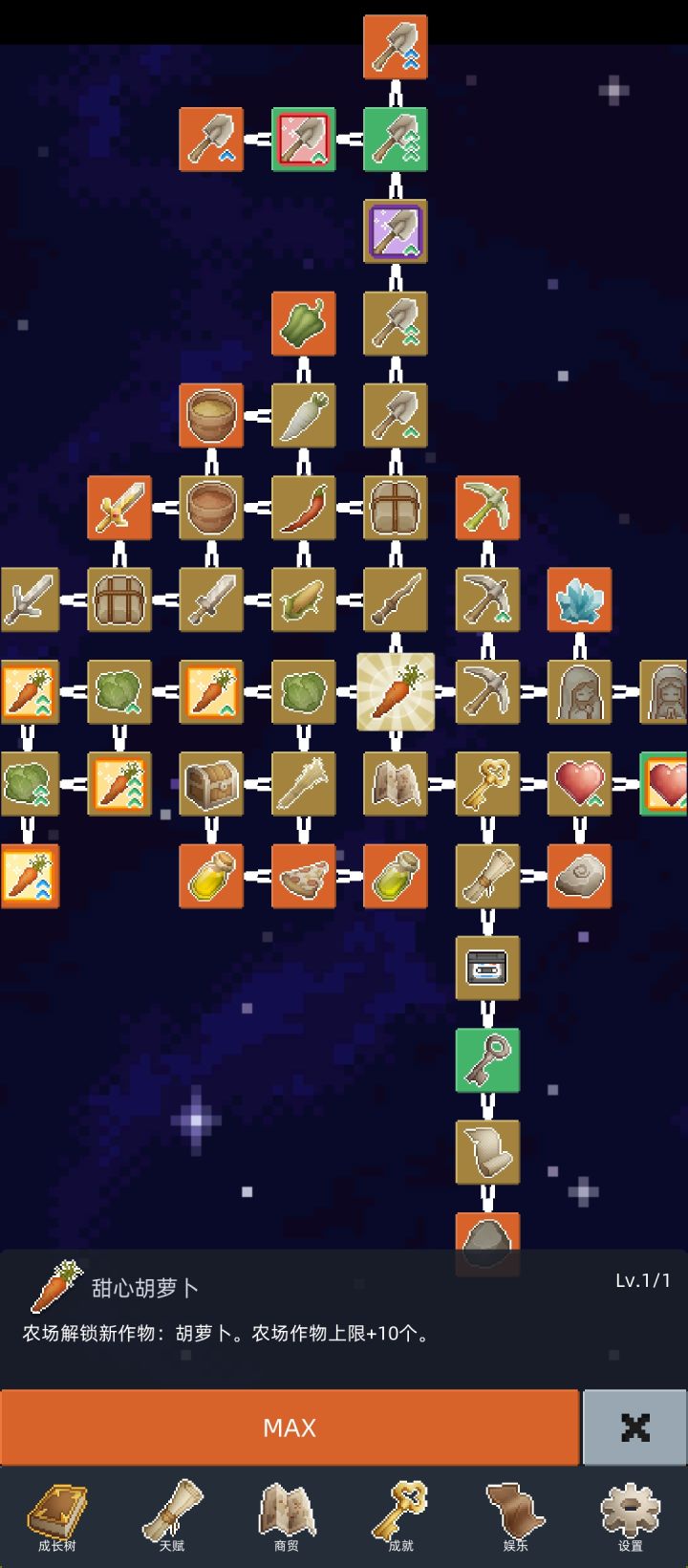Go to the 商贸 tab
This screenshot has width=688, height=1568.
click(x=287, y=1516)
